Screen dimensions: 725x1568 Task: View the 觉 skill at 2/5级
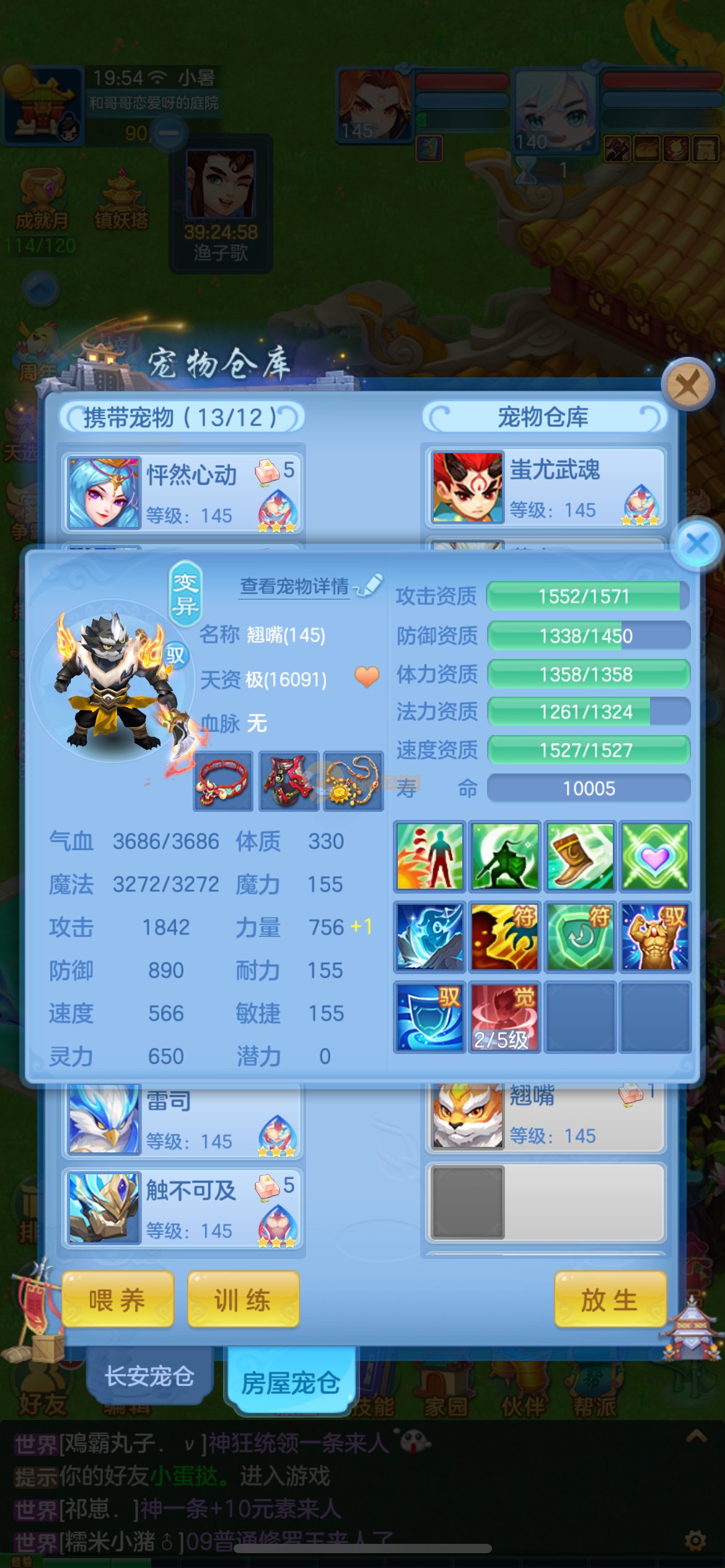pos(504,1016)
